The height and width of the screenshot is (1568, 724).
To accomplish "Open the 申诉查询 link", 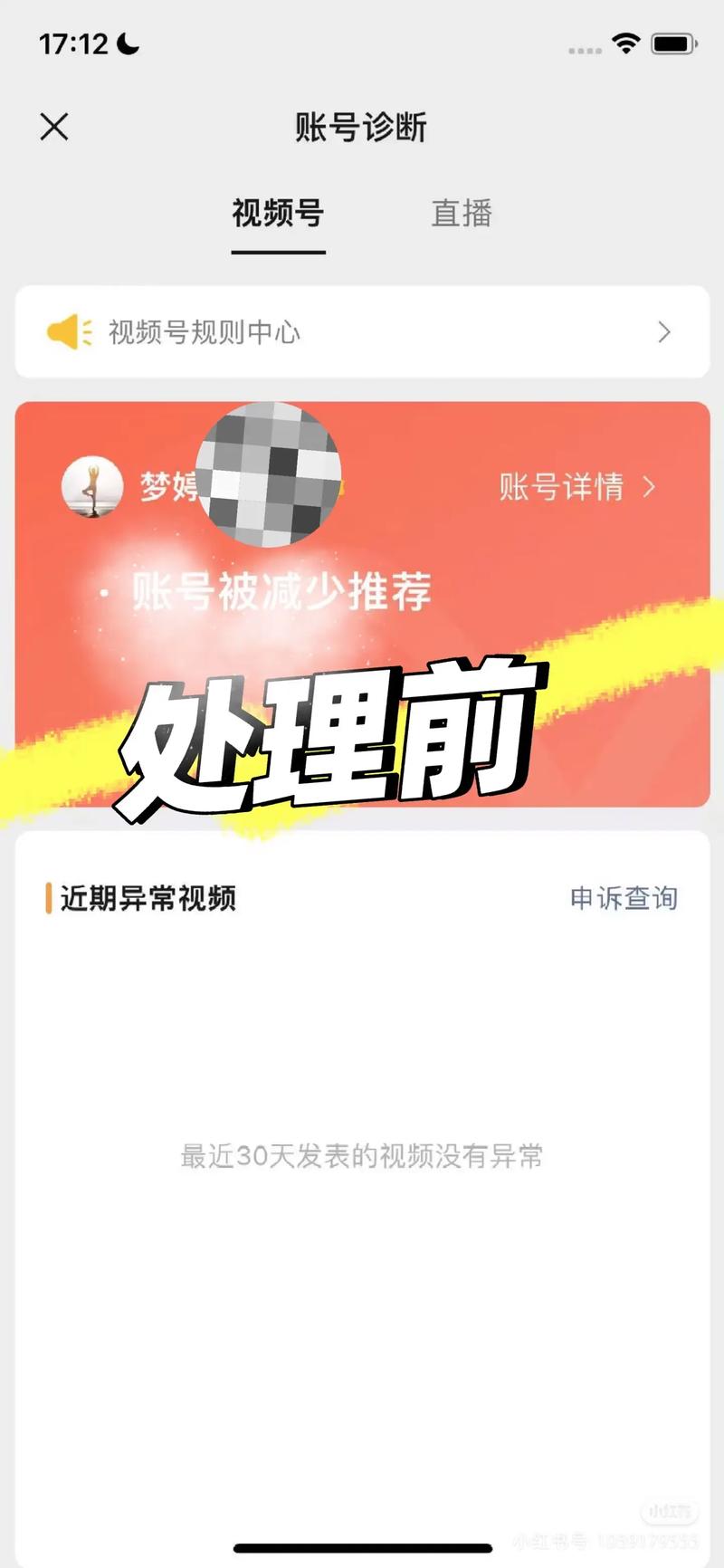I will 623,900.
